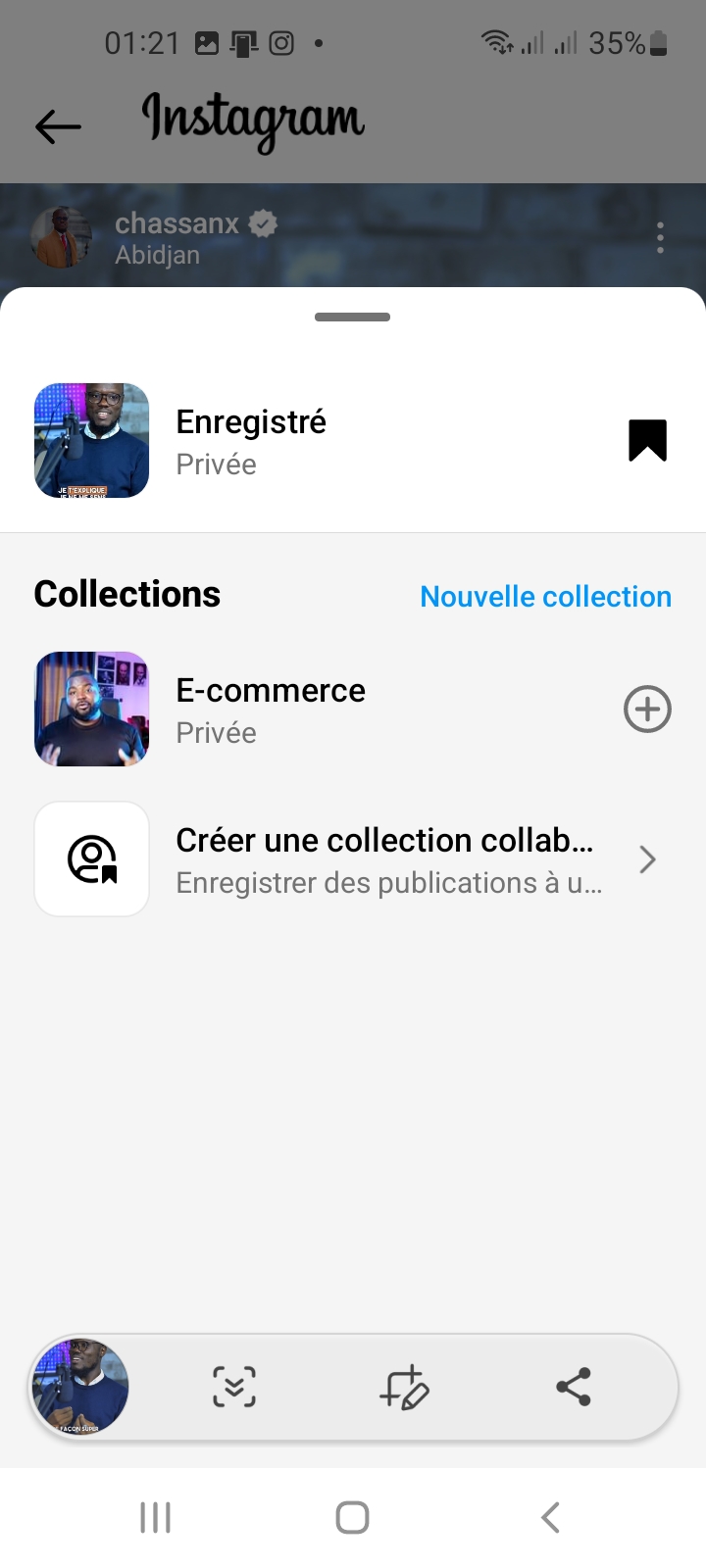Viewport: 706px width, 1568px height.
Task: Add the post to the E-commerce collection
Action: (647, 709)
